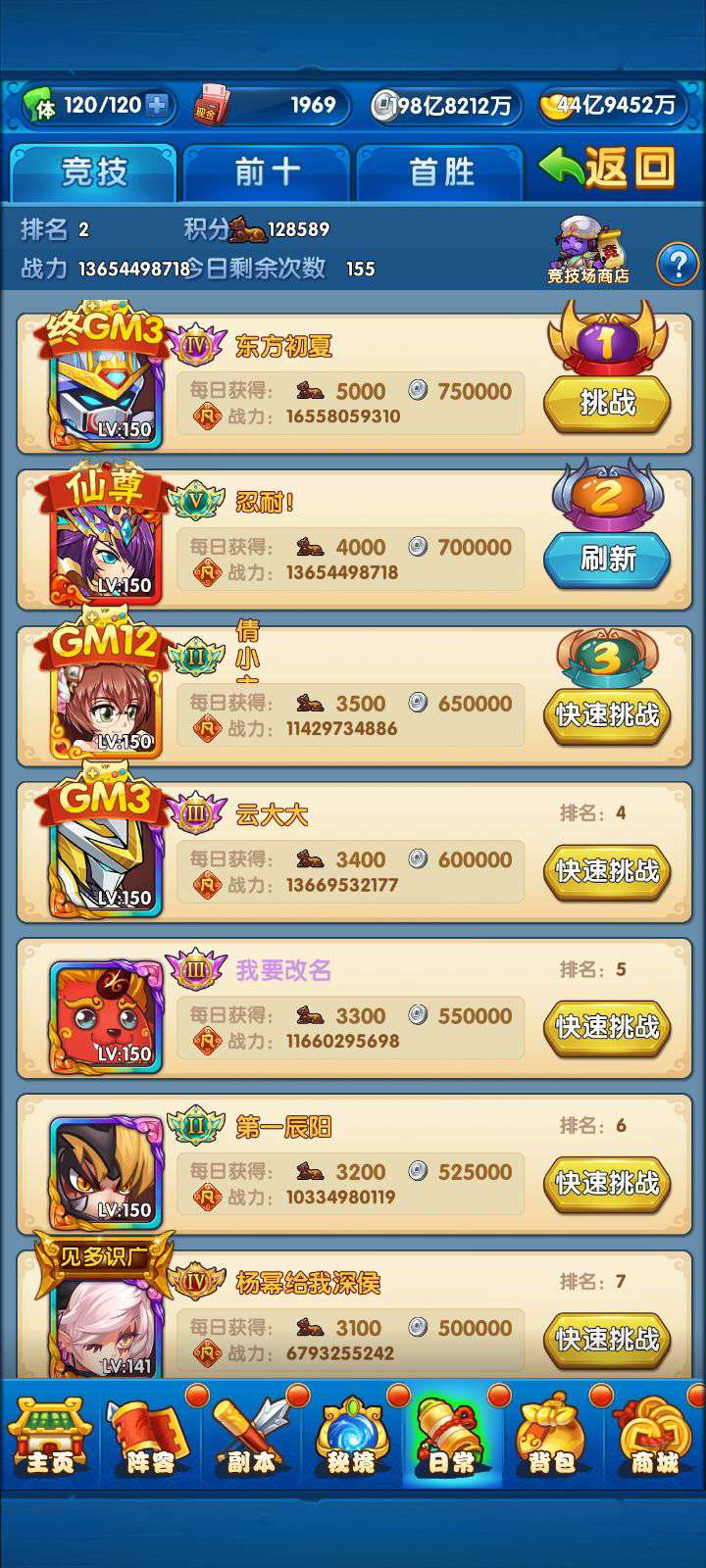The image size is (706, 1568).
Task: Quick challenge 云大大
Action: [x=607, y=870]
